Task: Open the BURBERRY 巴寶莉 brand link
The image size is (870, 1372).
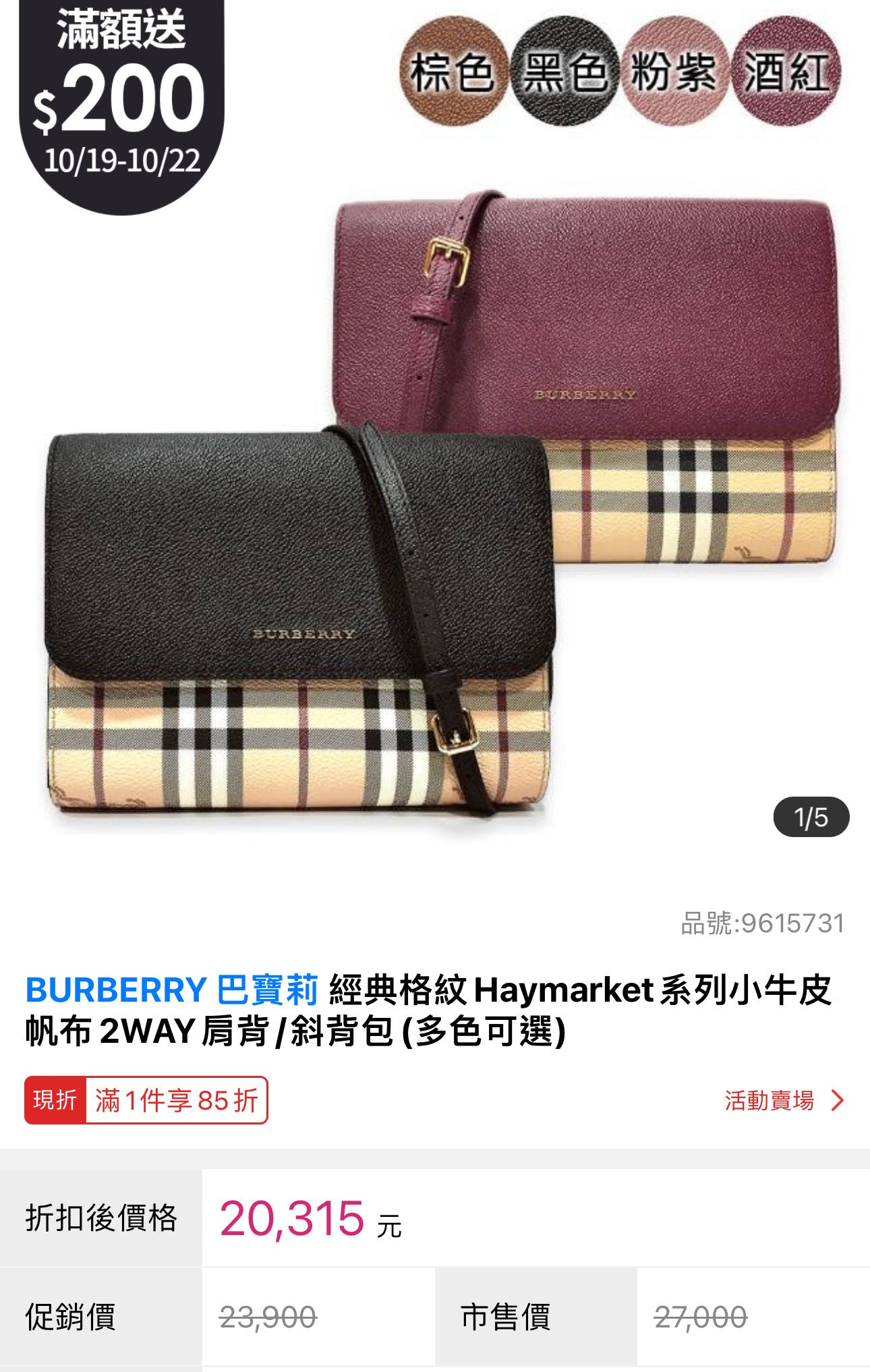Action: (x=171, y=990)
